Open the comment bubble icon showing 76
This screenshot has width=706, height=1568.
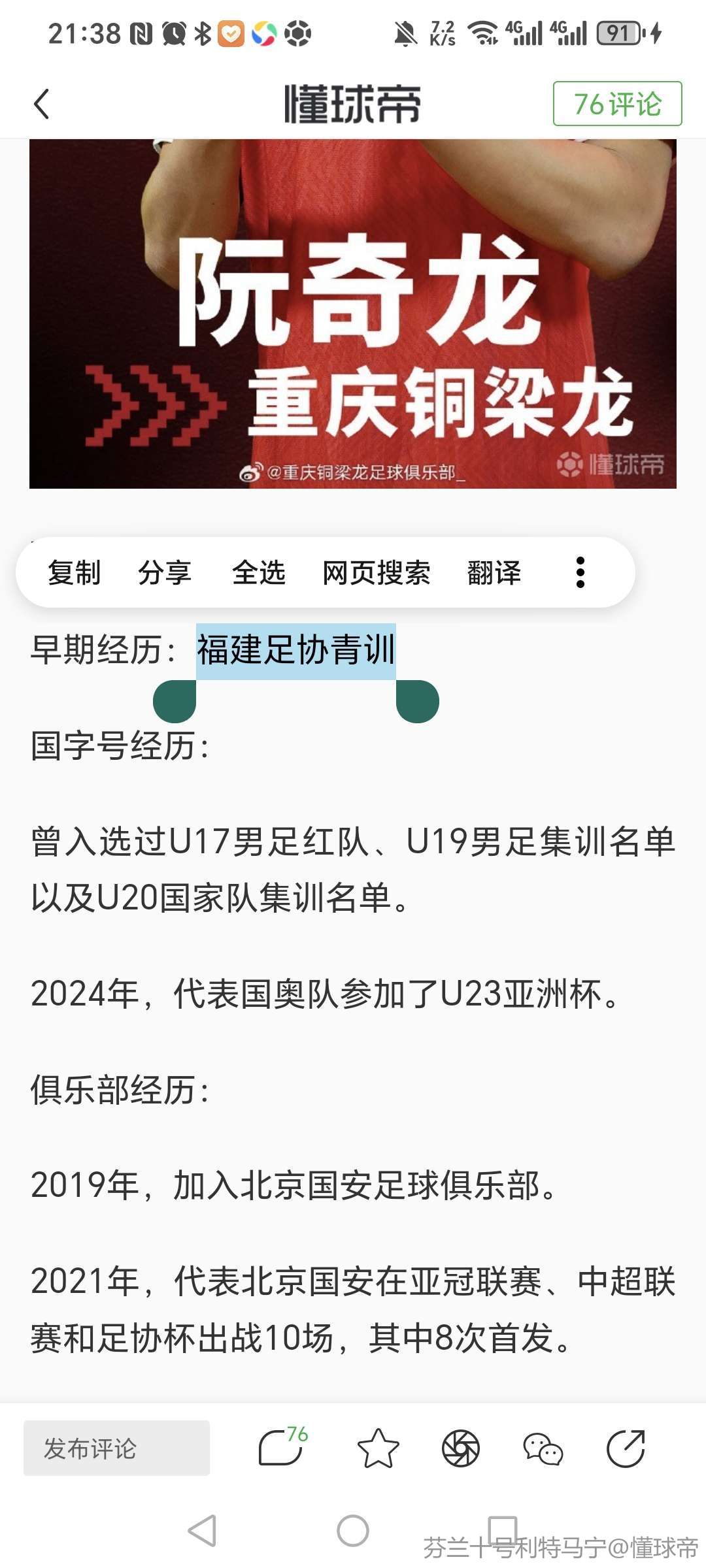282,1446
